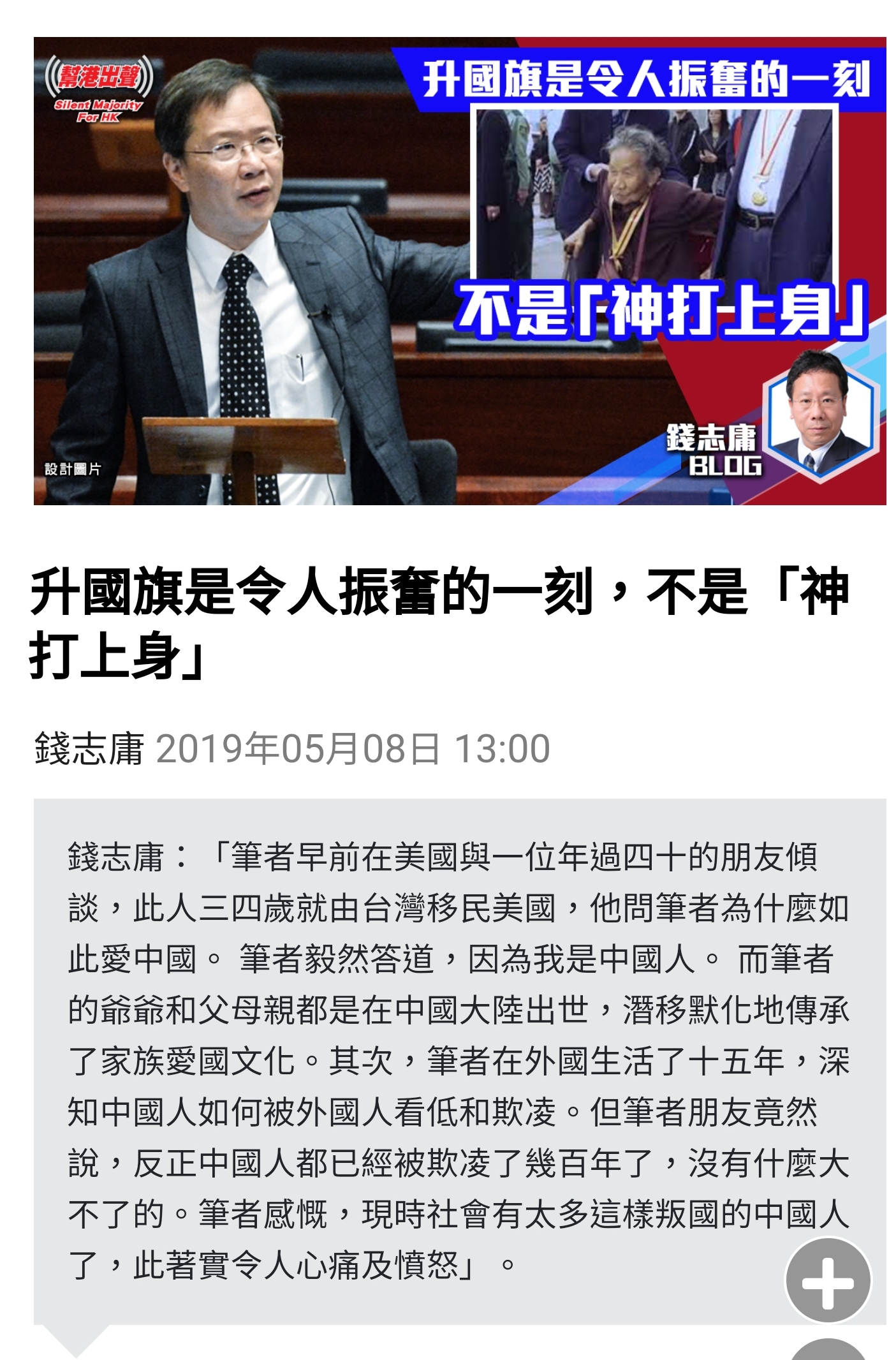Open author 錢志庸's name in the byline
The image size is (896, 1360).
pos(89,748)
